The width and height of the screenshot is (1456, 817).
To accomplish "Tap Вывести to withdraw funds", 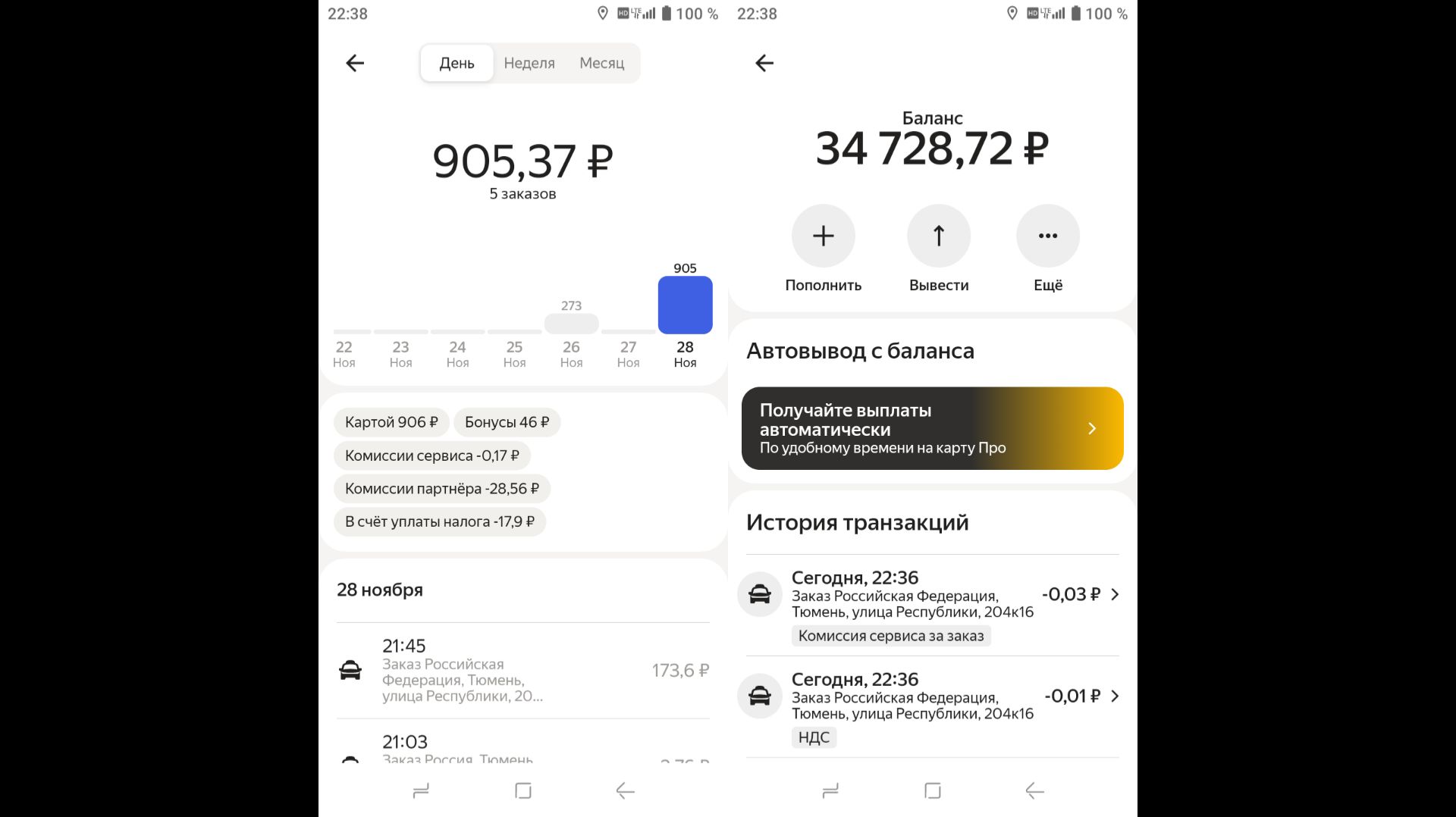I will tap(938, 236).
